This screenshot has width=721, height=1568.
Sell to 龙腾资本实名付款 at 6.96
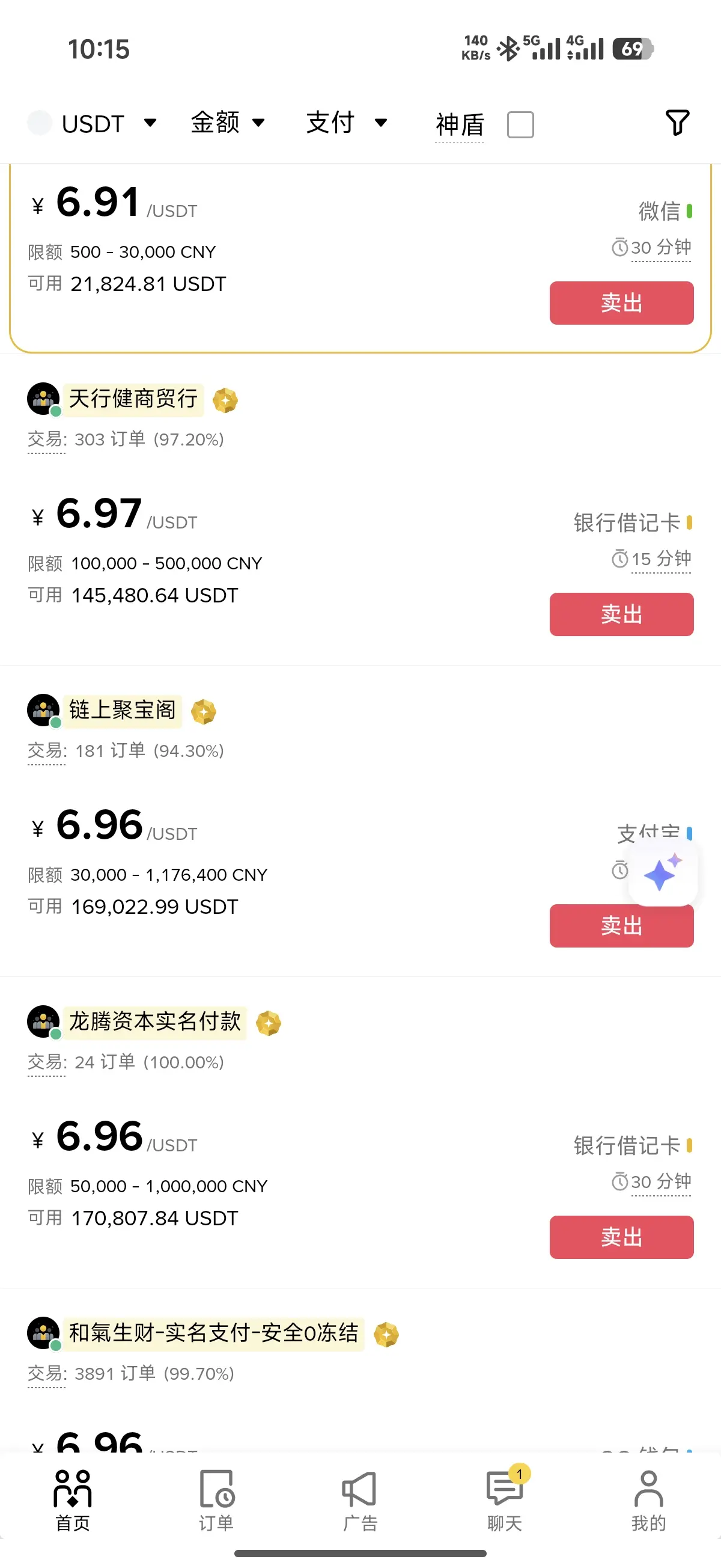pyautogui.click(x=621, y=1237)
